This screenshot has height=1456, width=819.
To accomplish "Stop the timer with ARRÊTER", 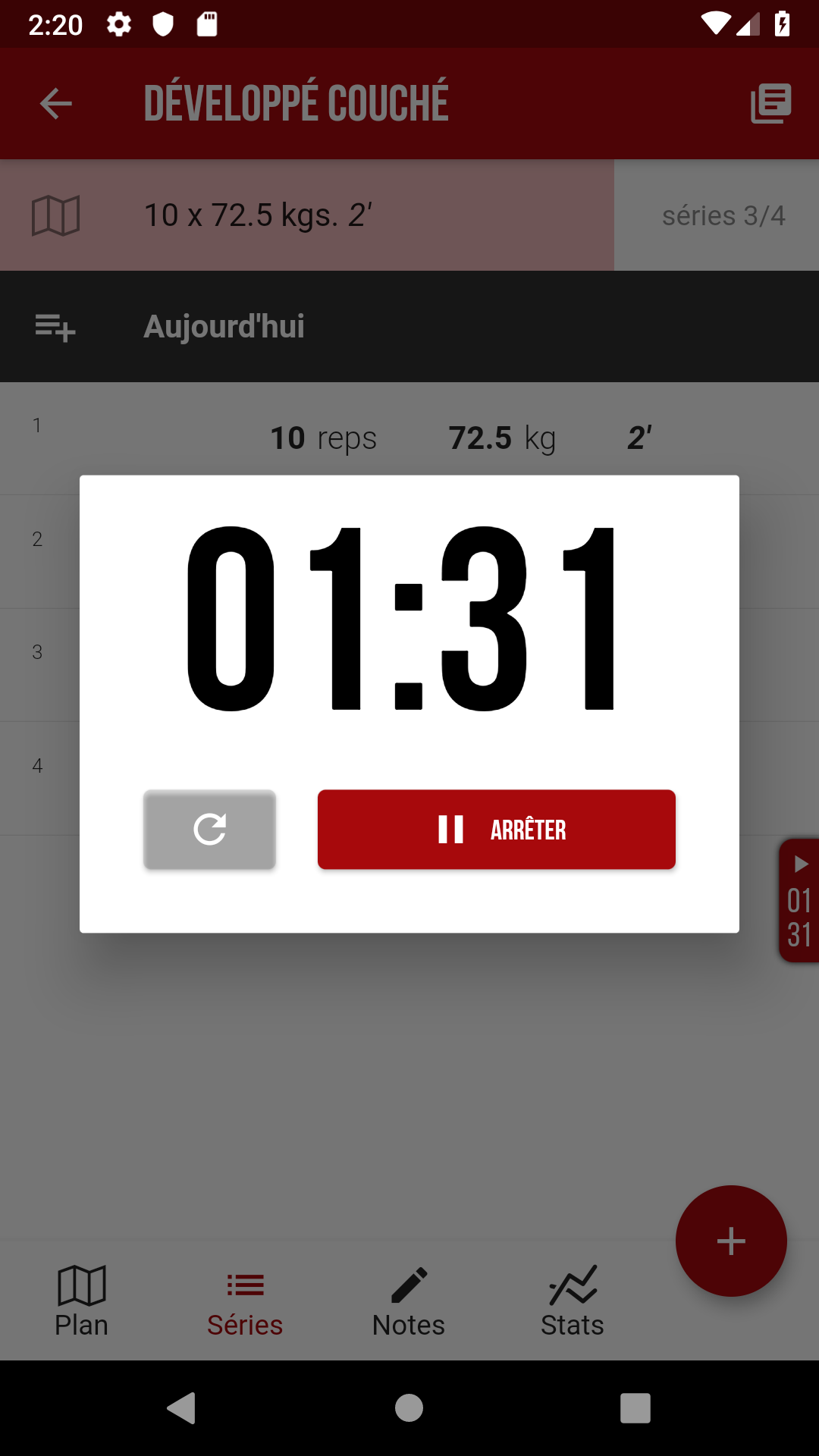I will coord(496,829).
